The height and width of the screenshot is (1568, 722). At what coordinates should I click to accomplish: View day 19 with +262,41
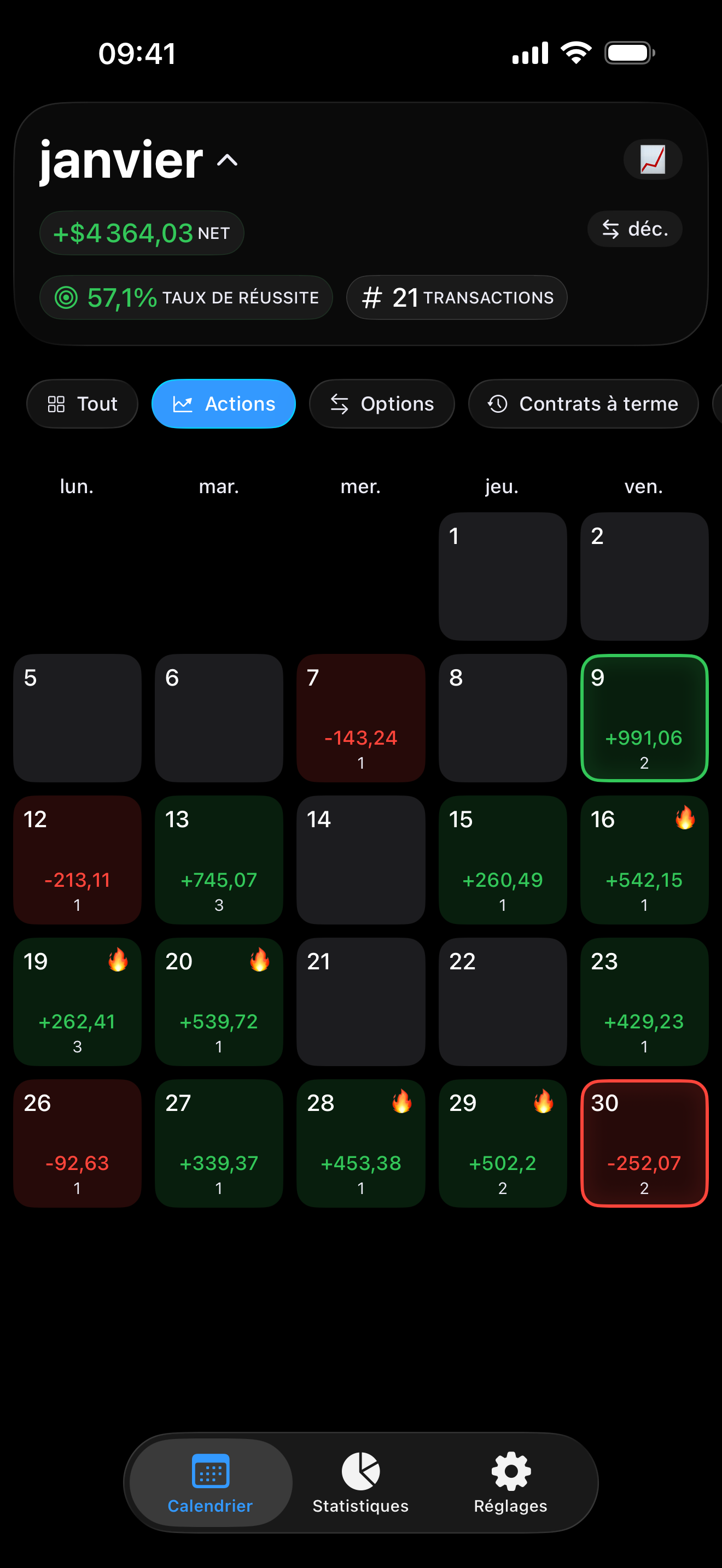[x=77, y=1001]
